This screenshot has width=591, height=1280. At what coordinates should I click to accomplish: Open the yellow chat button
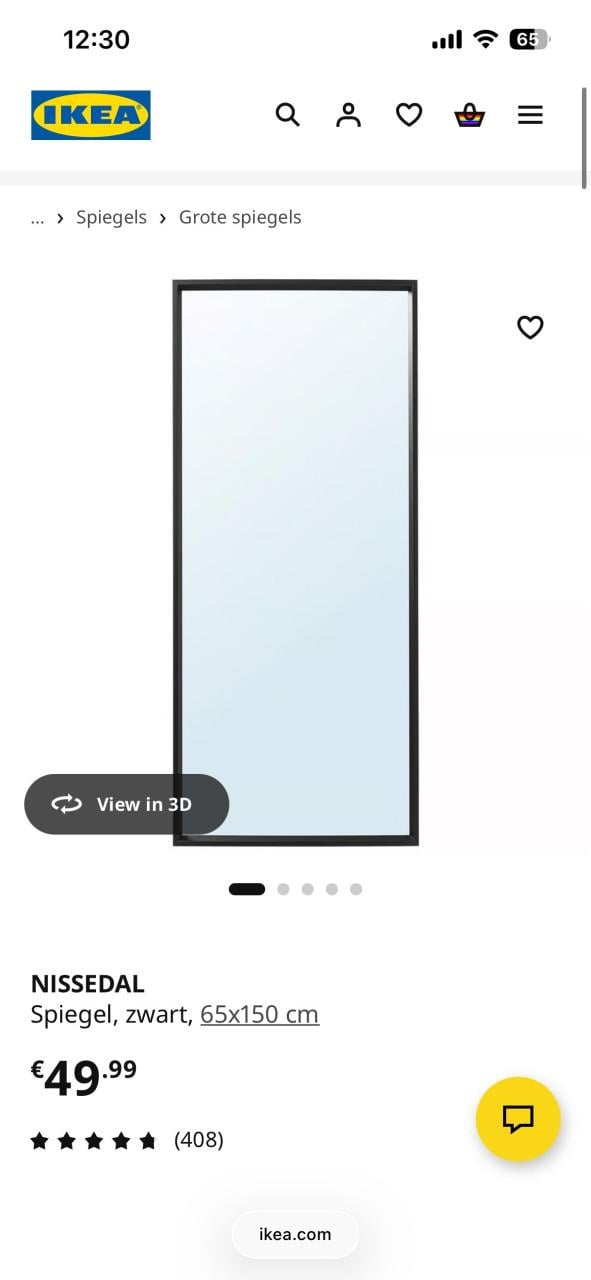coord(518,1119)
